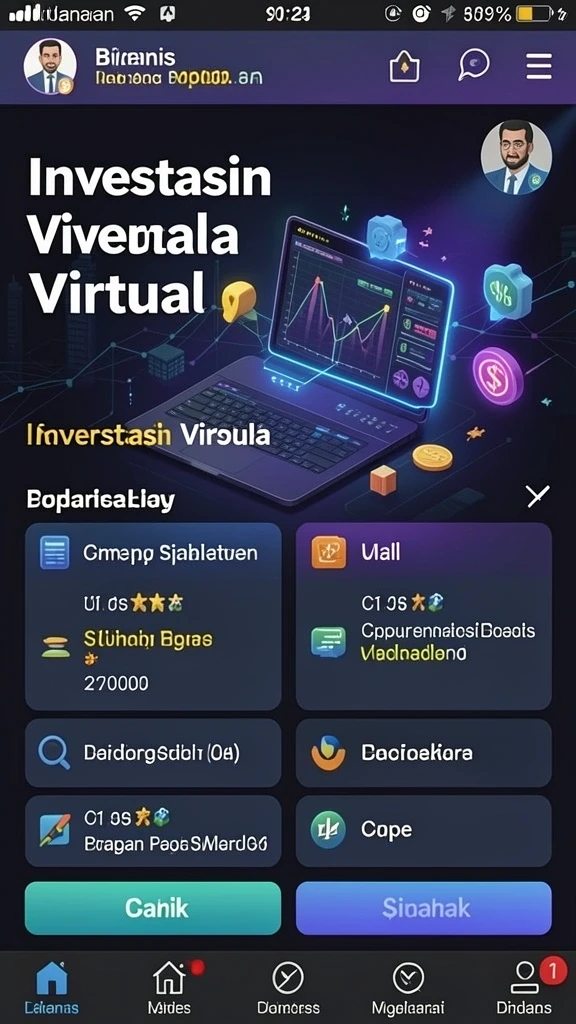Tap the bag icon in the header
This screenshot has width=576, height=1024.
pyautogui.click(x=404, y=67)
